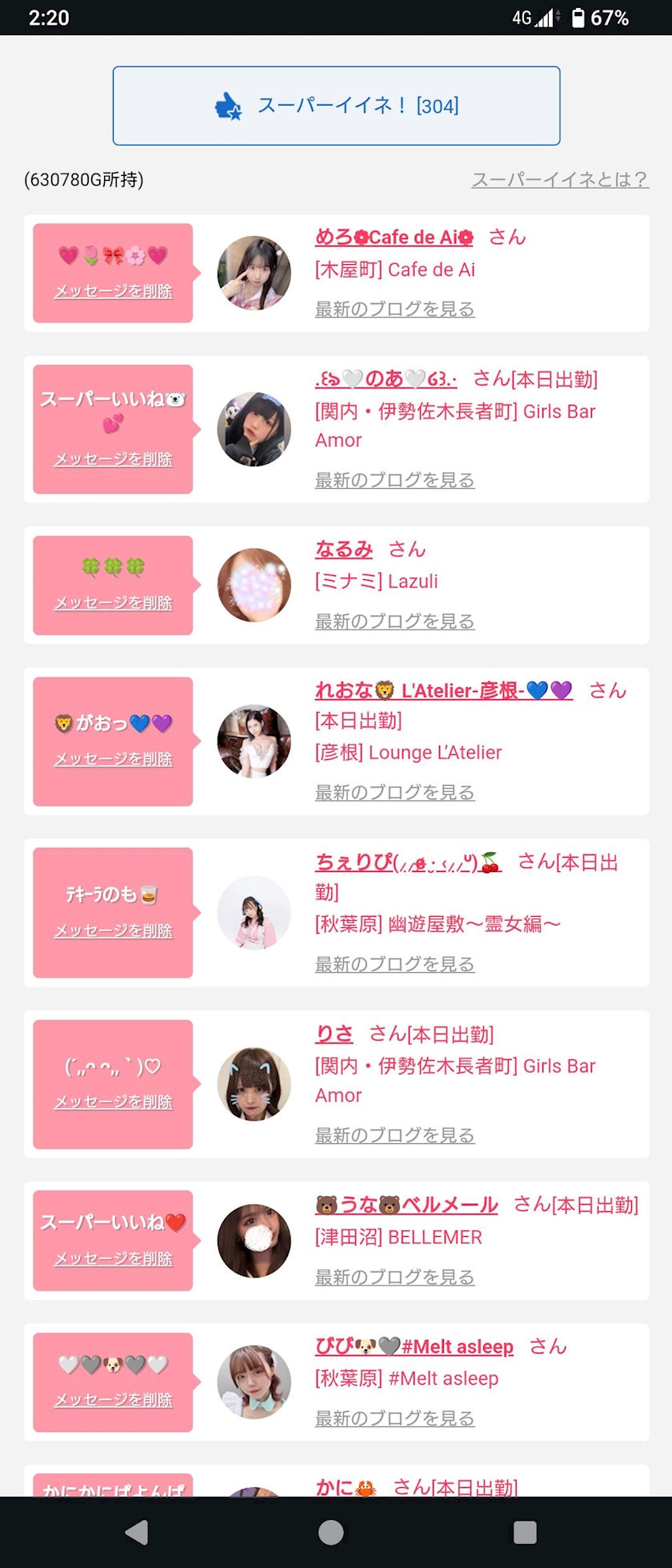The image size is (672, 1568).
Task: Delete the clover message sent to なるみ
Action: (113, 603)
